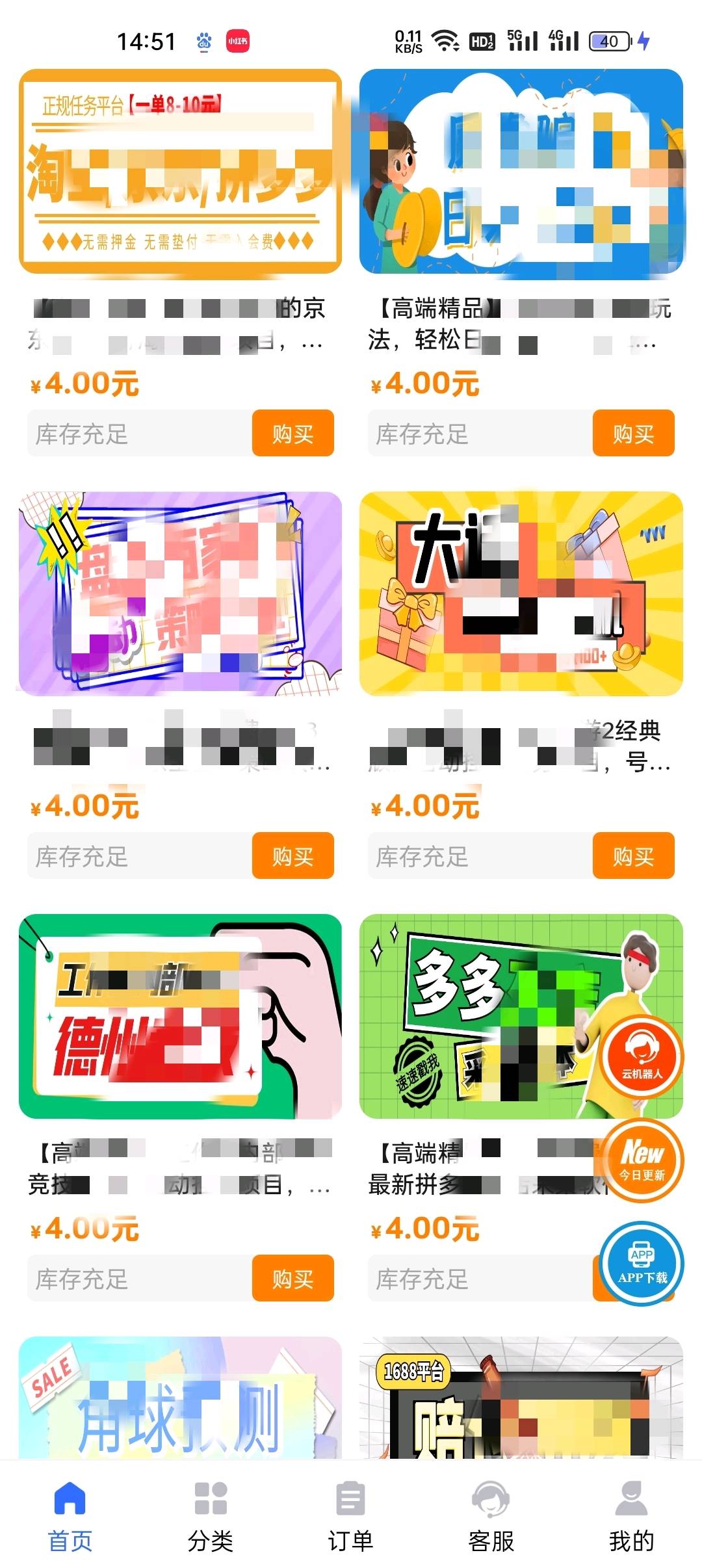Open the SALE banner product tile
Screen dimensions: 702x1568
[180, 1398]
